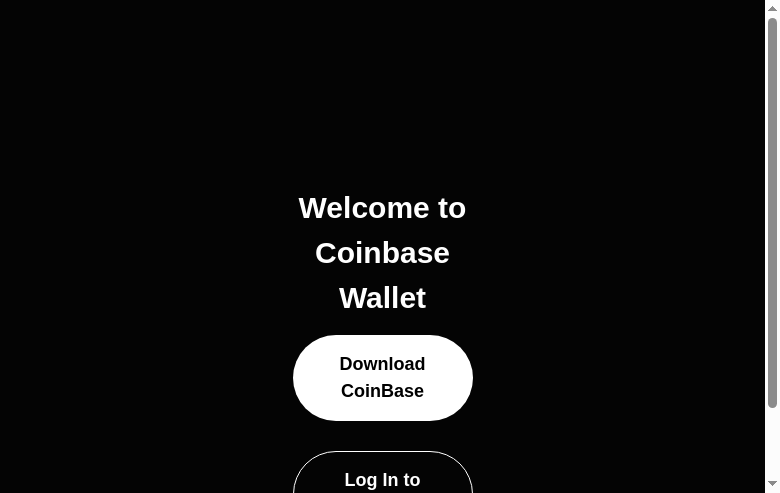Screen dimensions: 780x493
Task: Tap the scrollbar's down arrow
Action: click(772, 485)
